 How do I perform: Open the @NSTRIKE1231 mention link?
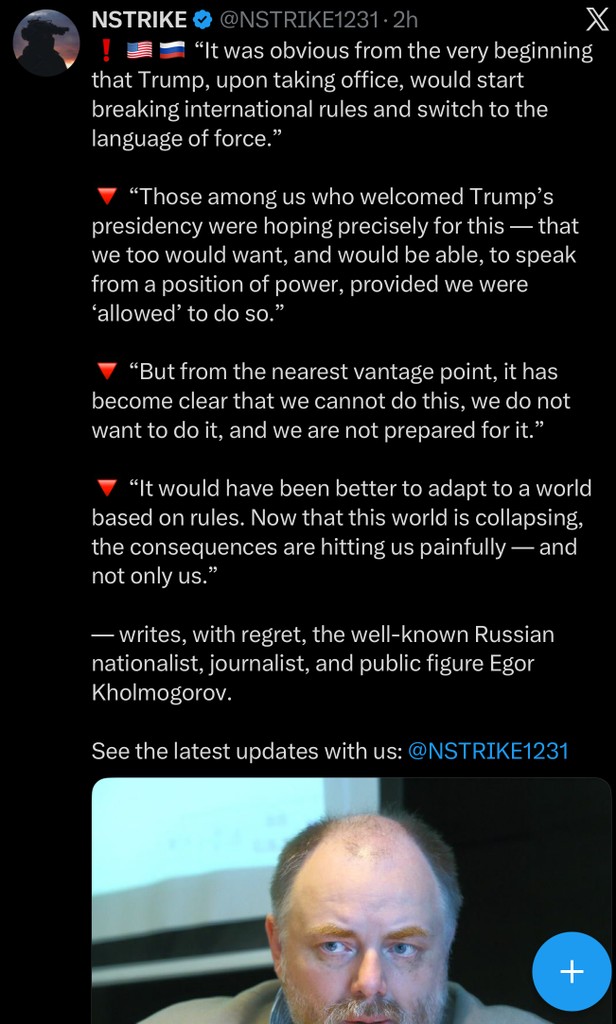point(488,751)
